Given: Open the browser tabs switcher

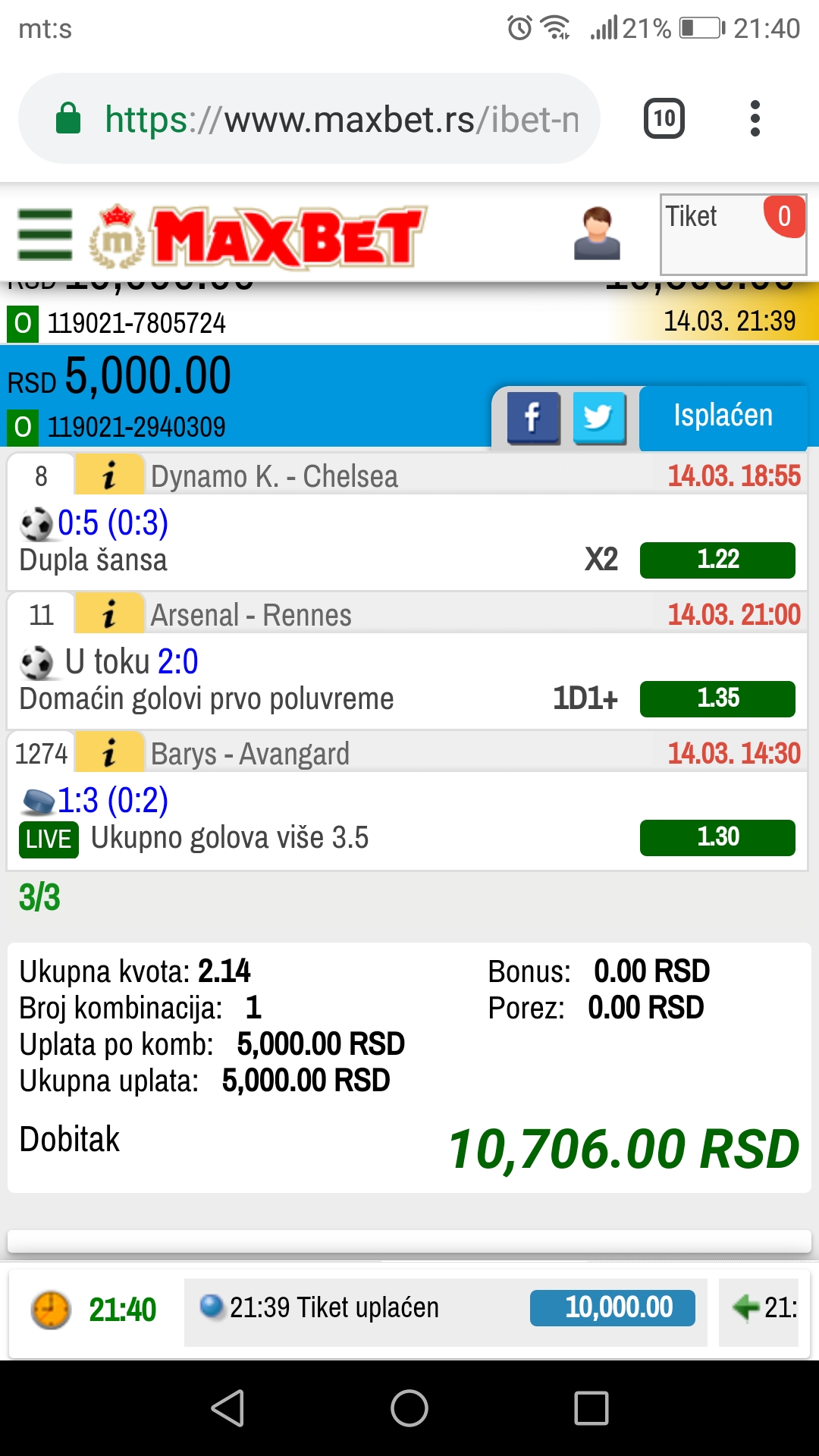Looking at the screenshot, I should click(x=664, y=119).
